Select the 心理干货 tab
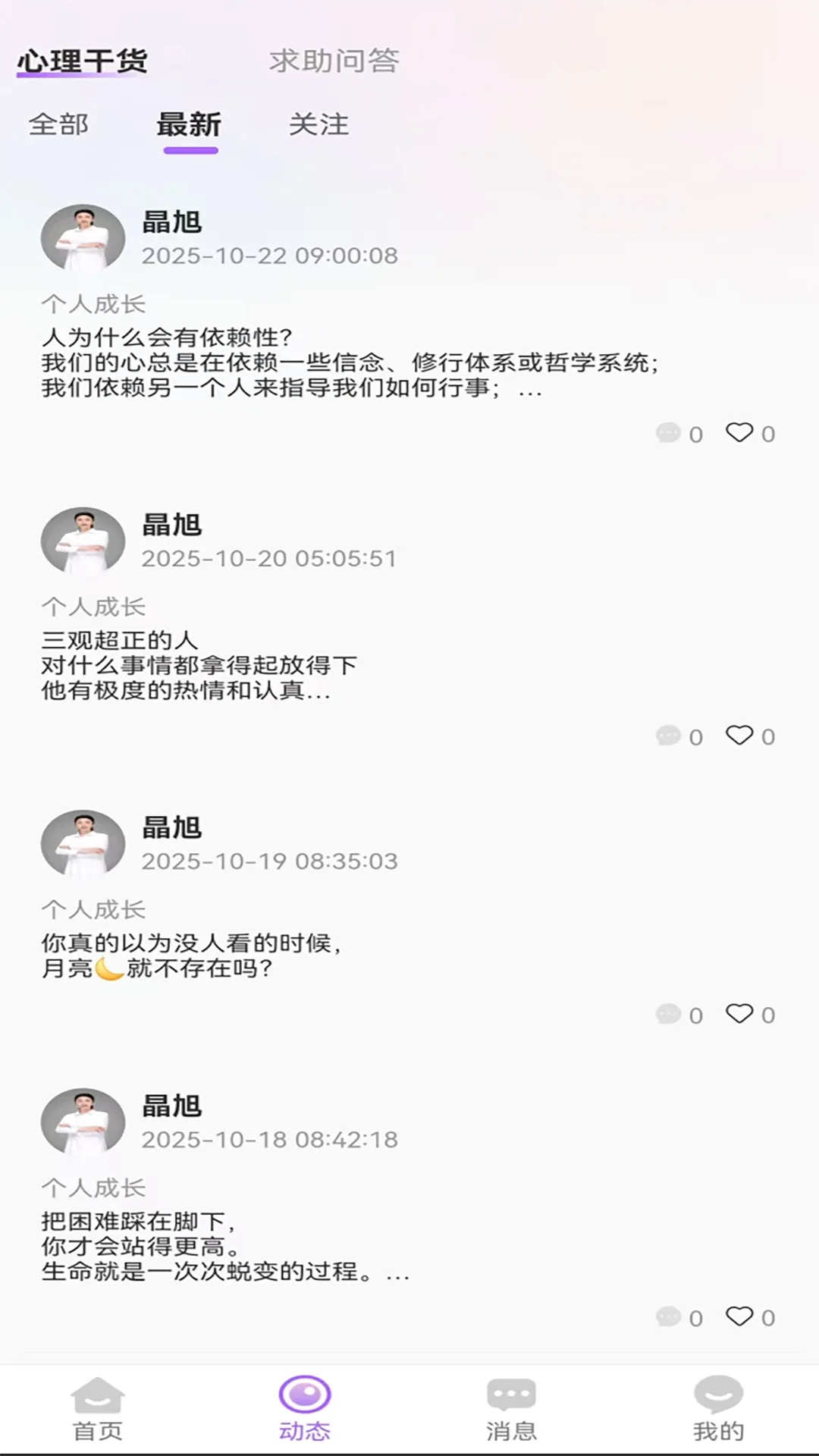The image size is (819, 1456). 82,61
